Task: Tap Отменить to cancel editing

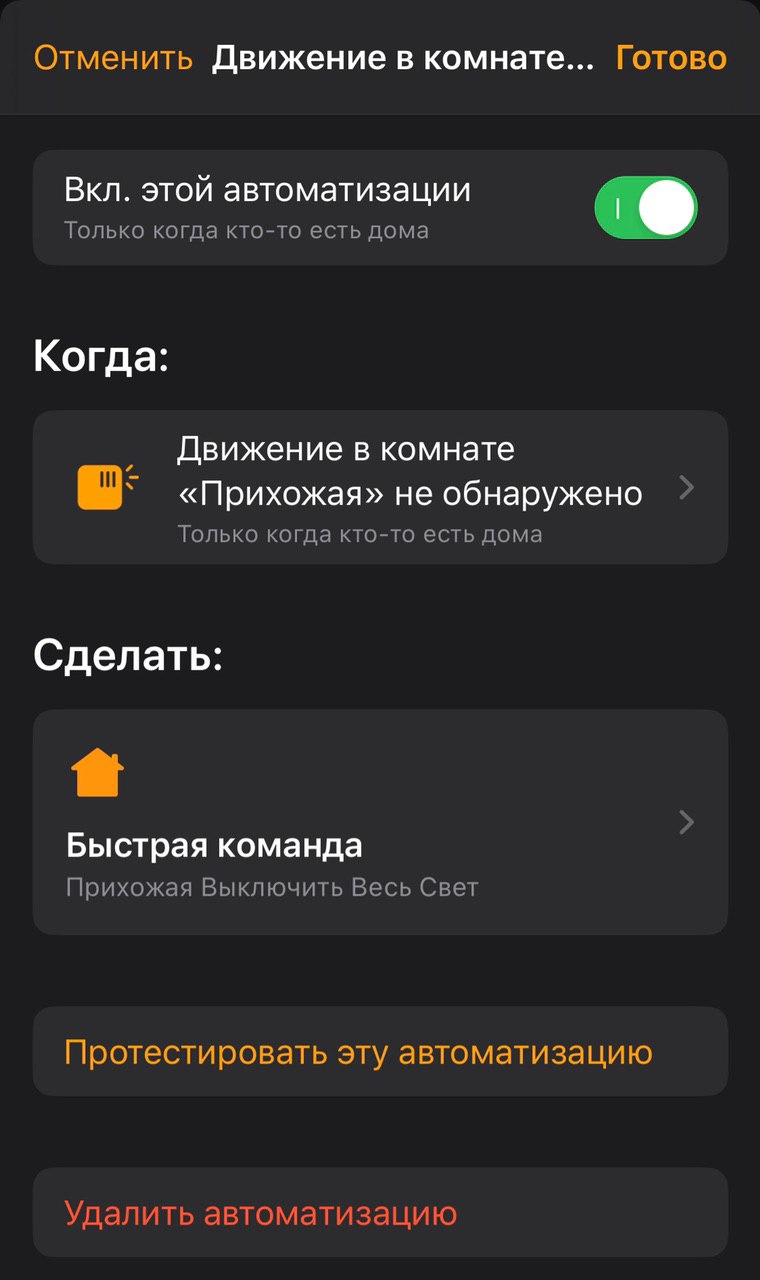Action: point(113,58)
